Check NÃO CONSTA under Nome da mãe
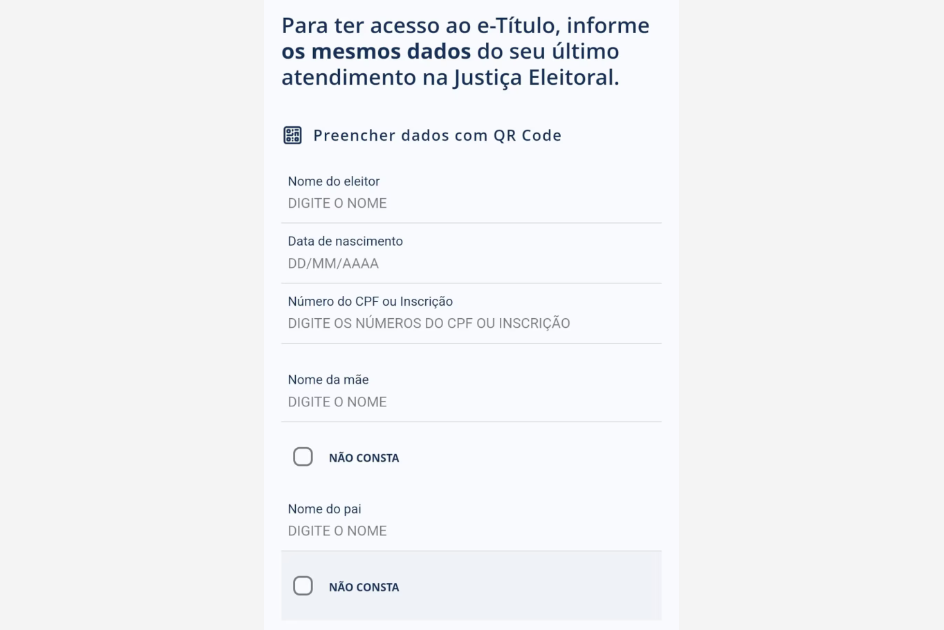Viewport: 944px width, 630px height. point(303,457)
